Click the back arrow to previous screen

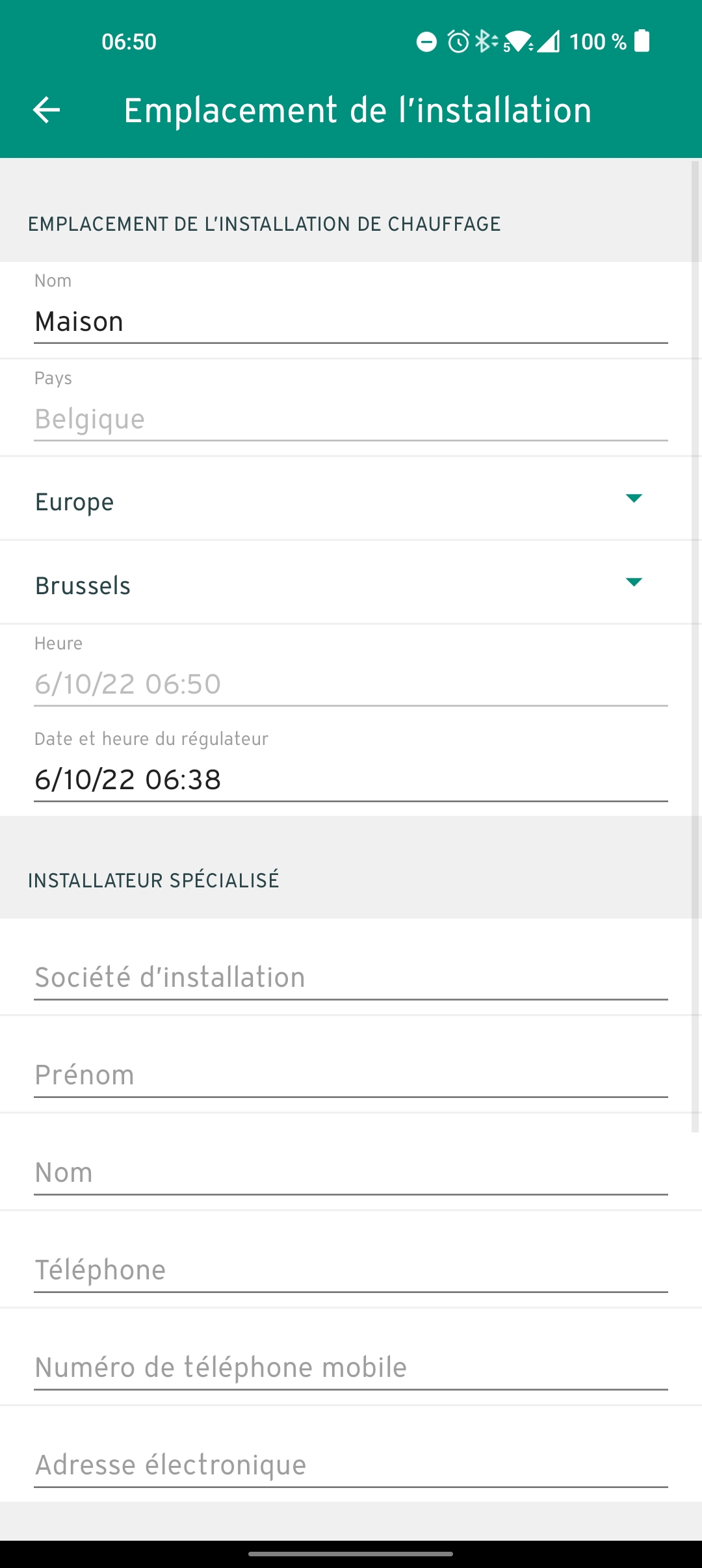47,109
